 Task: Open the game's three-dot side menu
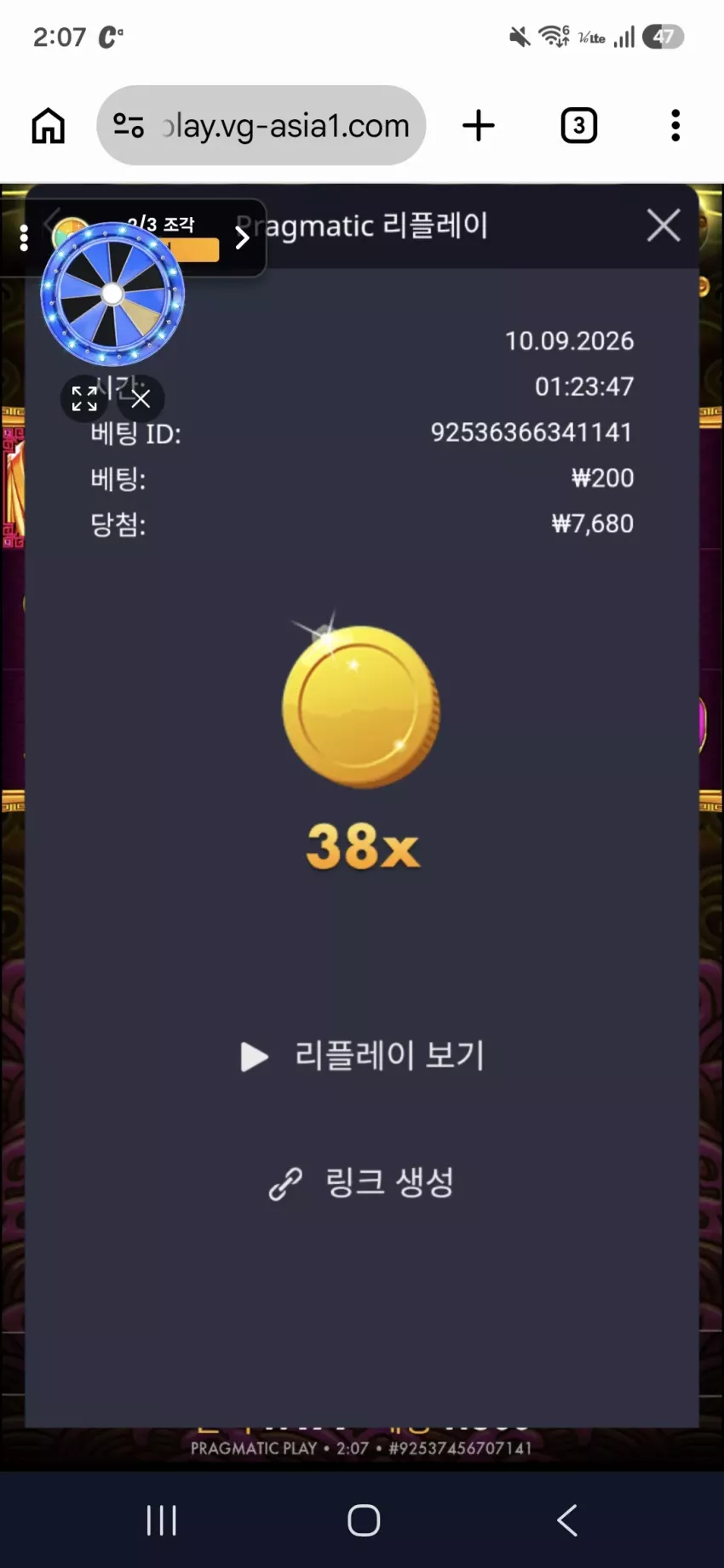[x=24, y=237]
